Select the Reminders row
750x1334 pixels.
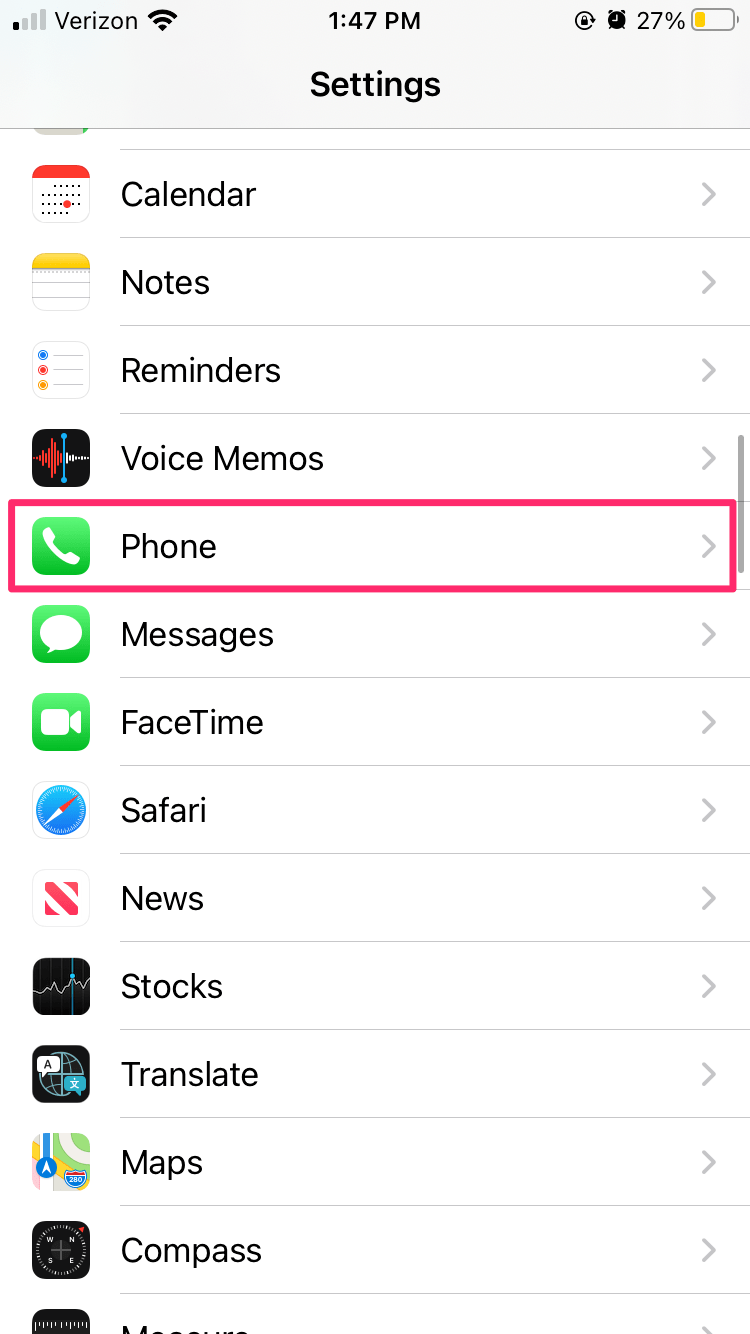click(375, 370)
